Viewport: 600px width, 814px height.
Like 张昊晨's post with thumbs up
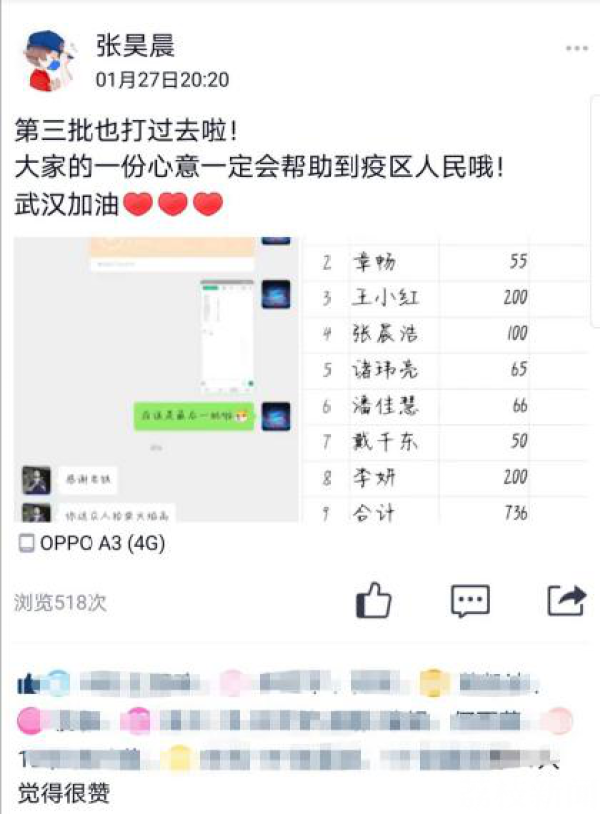374,601
